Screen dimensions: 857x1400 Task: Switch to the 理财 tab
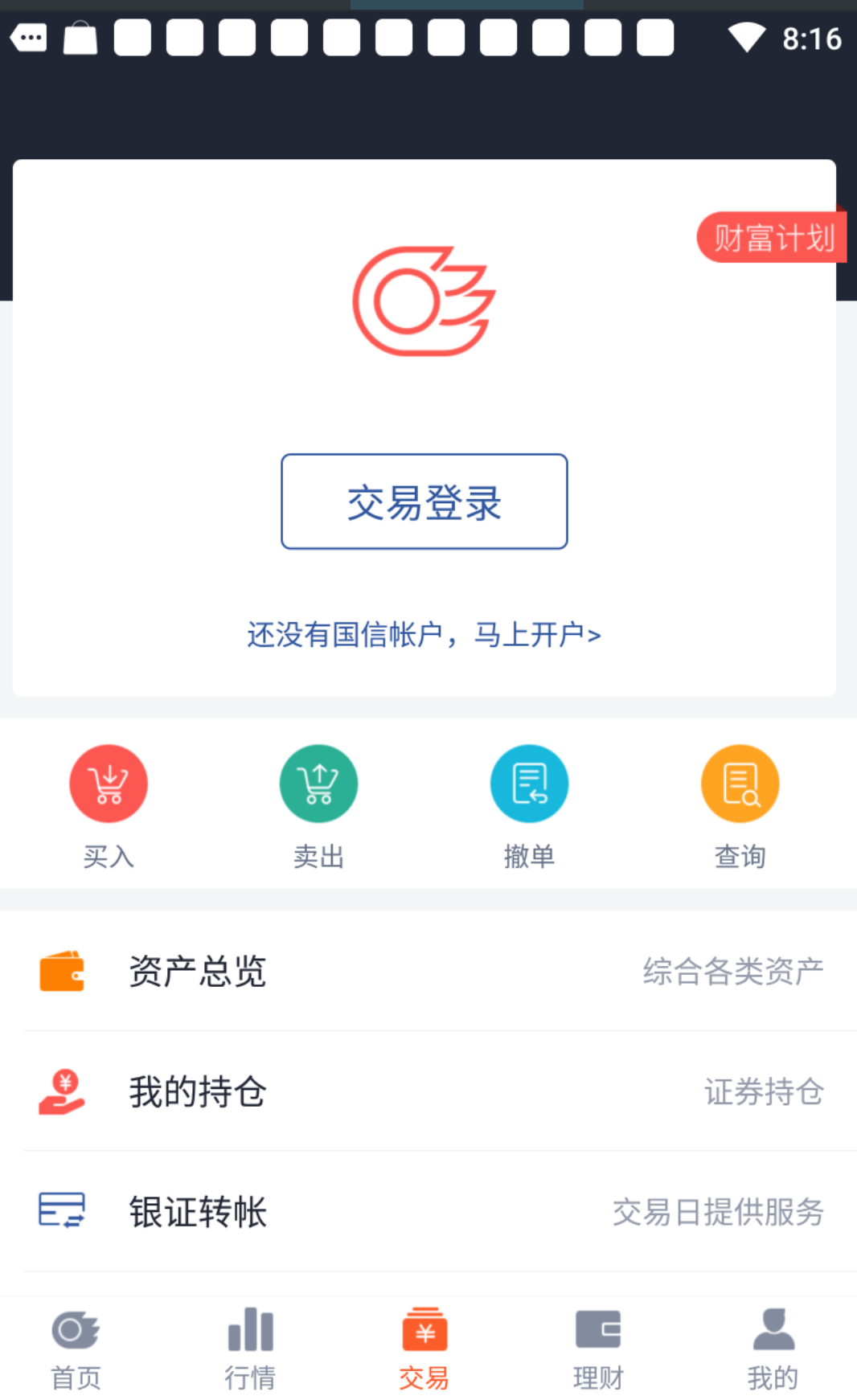tap(598, 1349)
